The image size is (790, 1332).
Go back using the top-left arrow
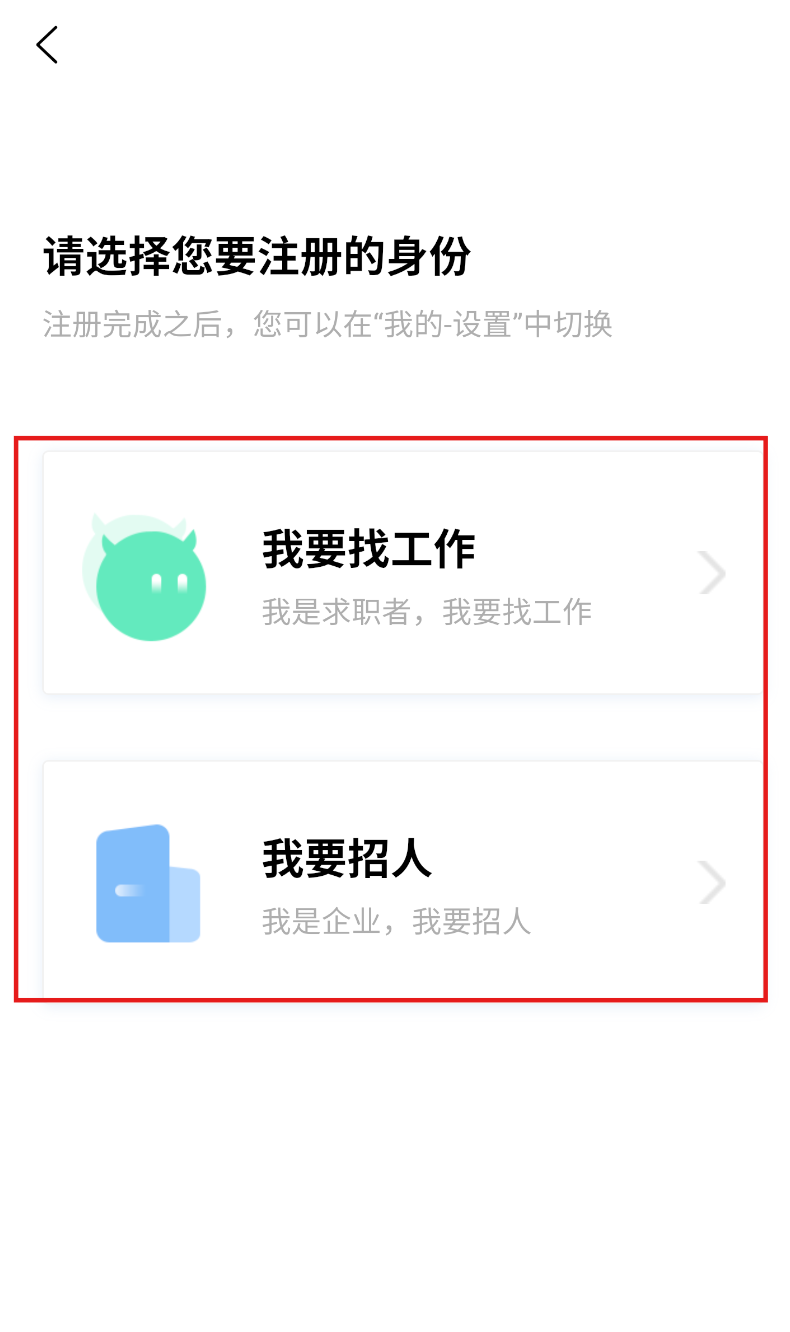coord(47,45)
